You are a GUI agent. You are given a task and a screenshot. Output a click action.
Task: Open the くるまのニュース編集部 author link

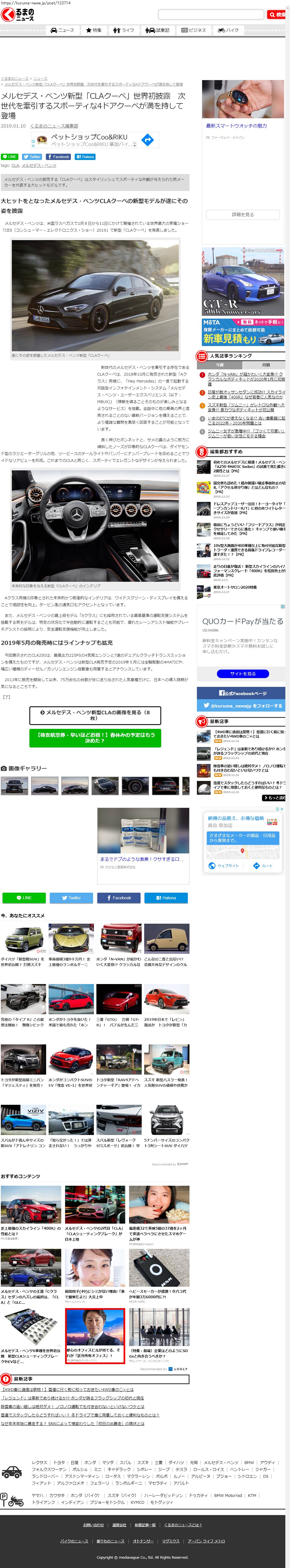click(54, 125)
